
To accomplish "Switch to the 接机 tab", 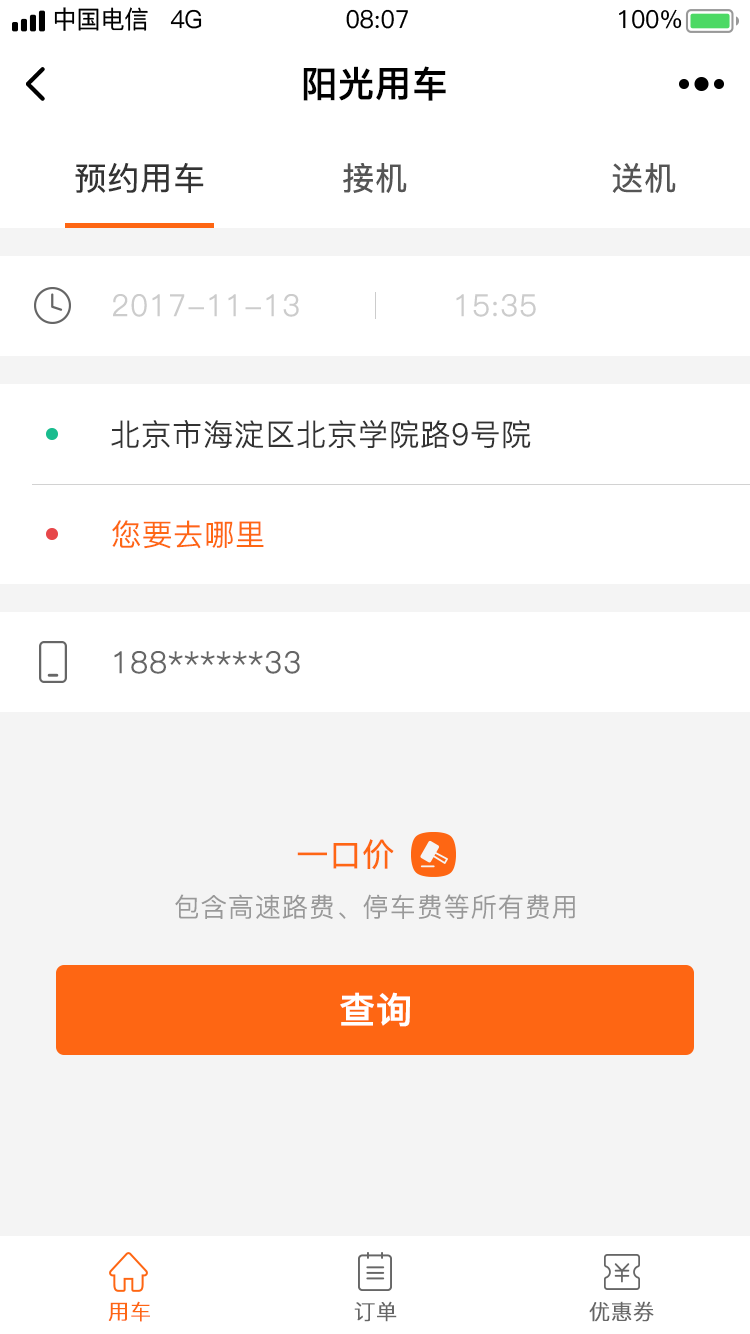I will (x=375, y=179).
